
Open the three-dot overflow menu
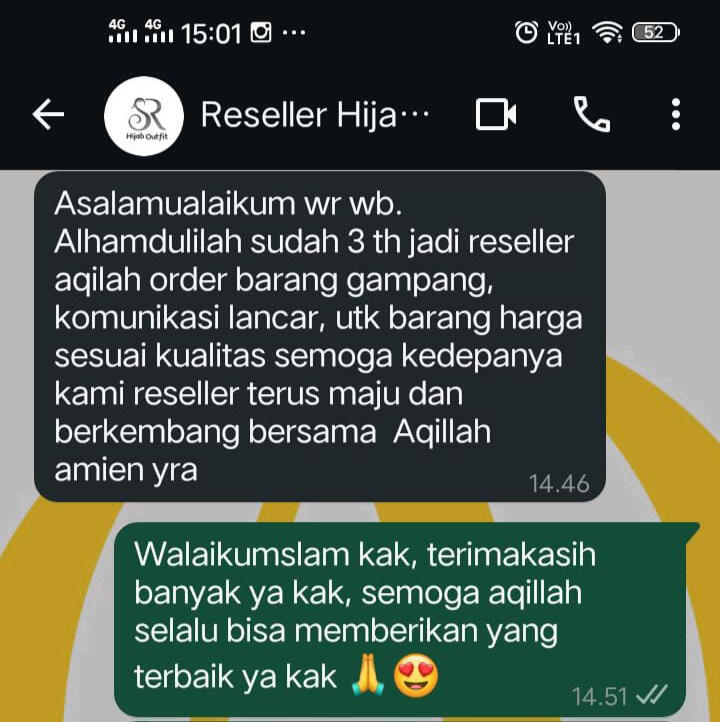(676, 116)
